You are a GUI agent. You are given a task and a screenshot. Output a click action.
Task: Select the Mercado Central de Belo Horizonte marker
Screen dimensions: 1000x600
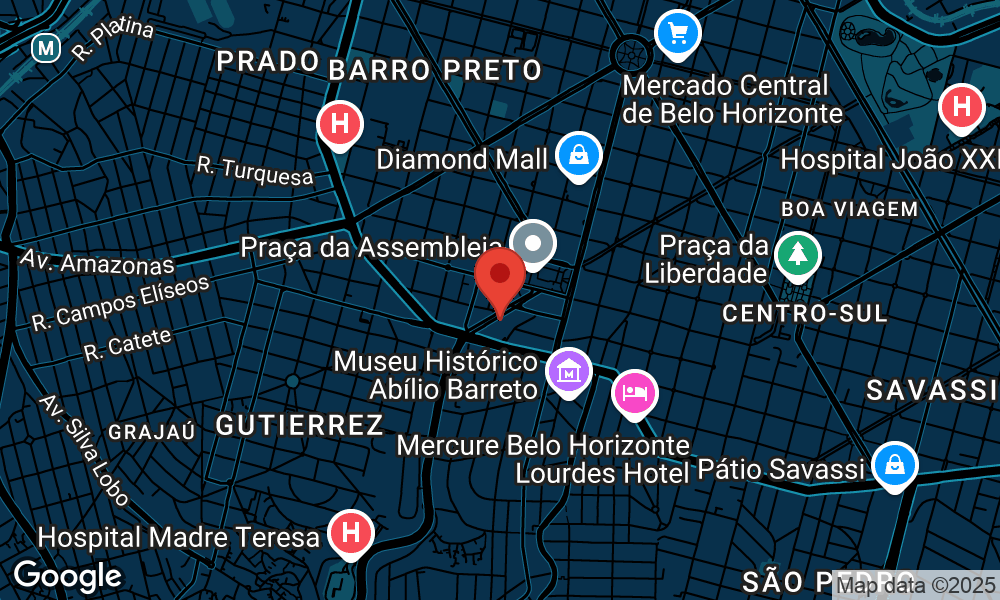coord(678,33)
